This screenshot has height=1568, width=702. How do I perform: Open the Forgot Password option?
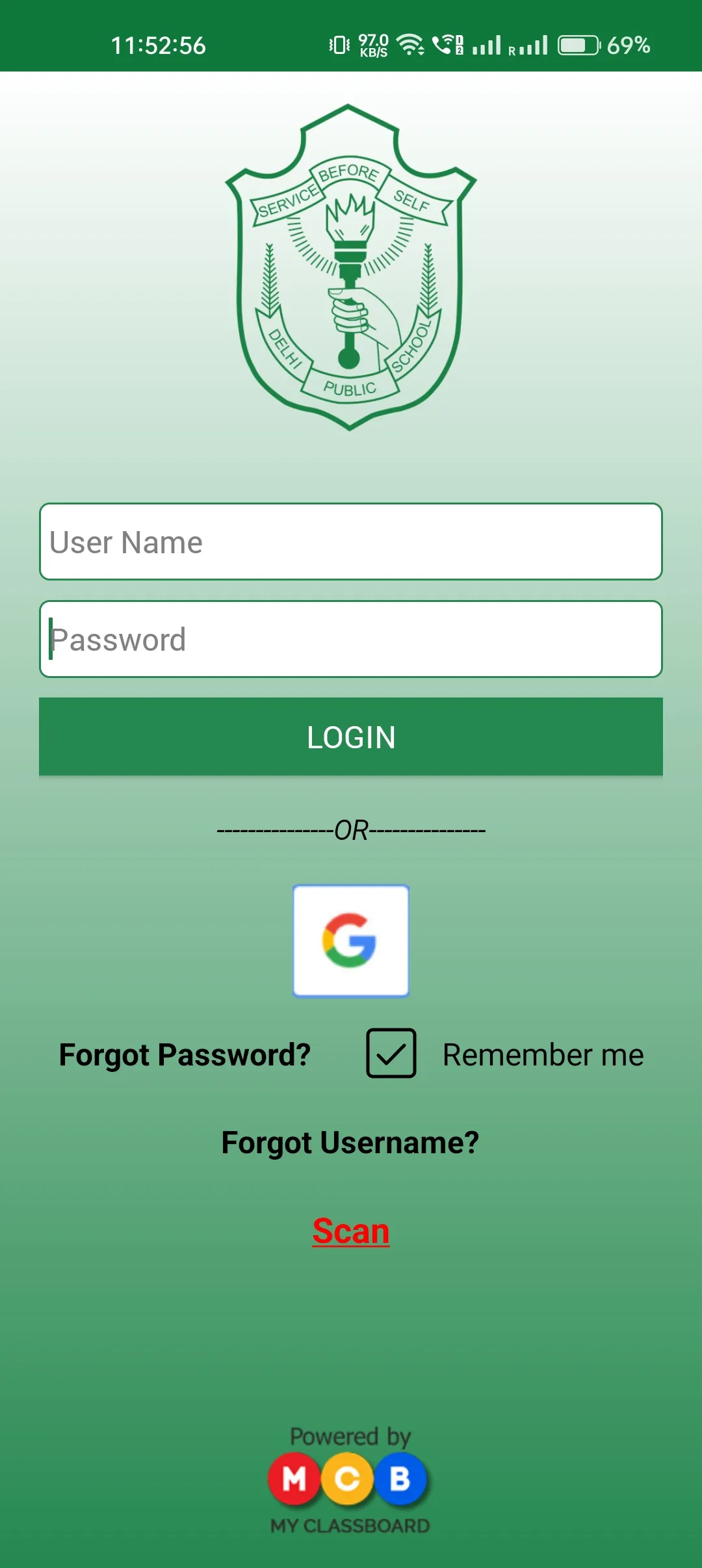pyautogui.click(x=185, y=1054)
